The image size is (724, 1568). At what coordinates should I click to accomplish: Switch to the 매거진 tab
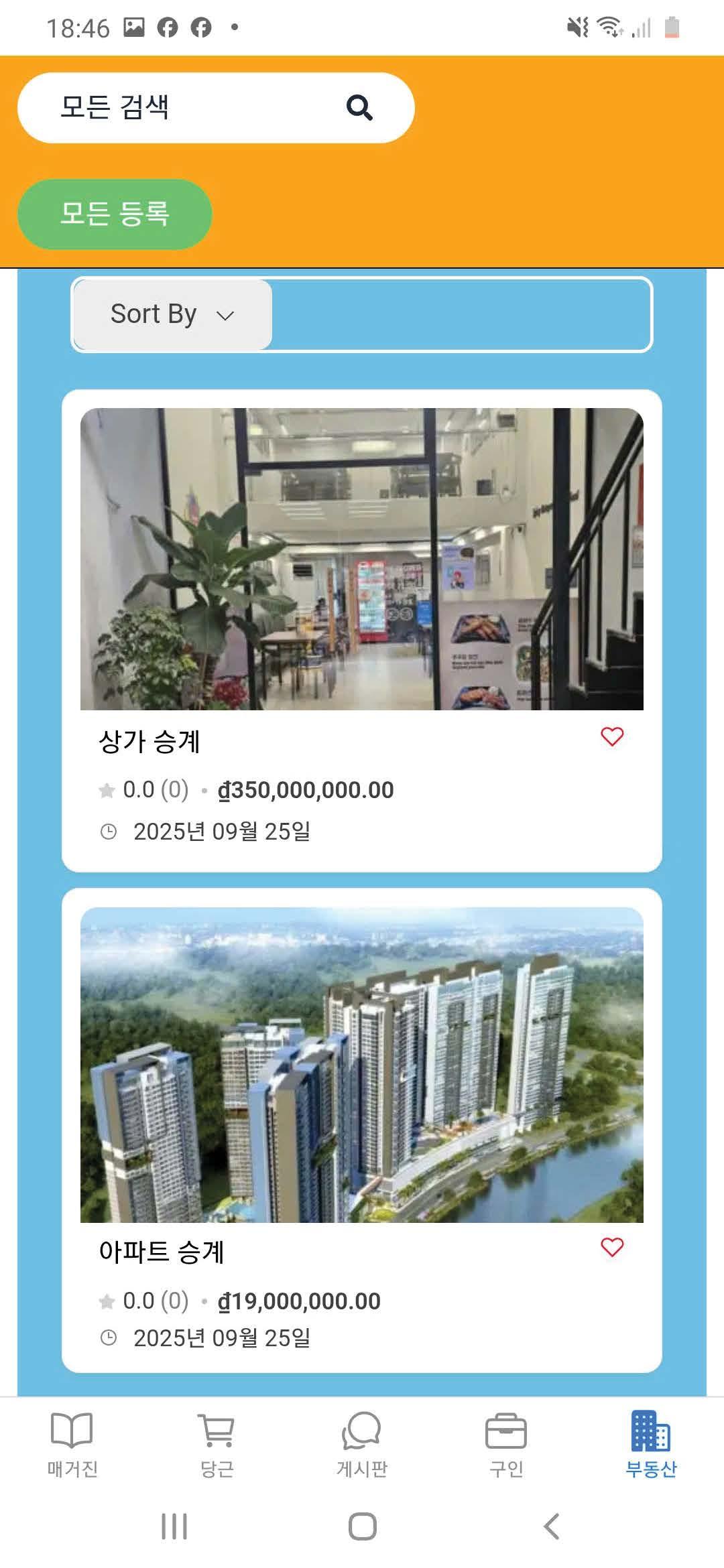click(72, 1444)
